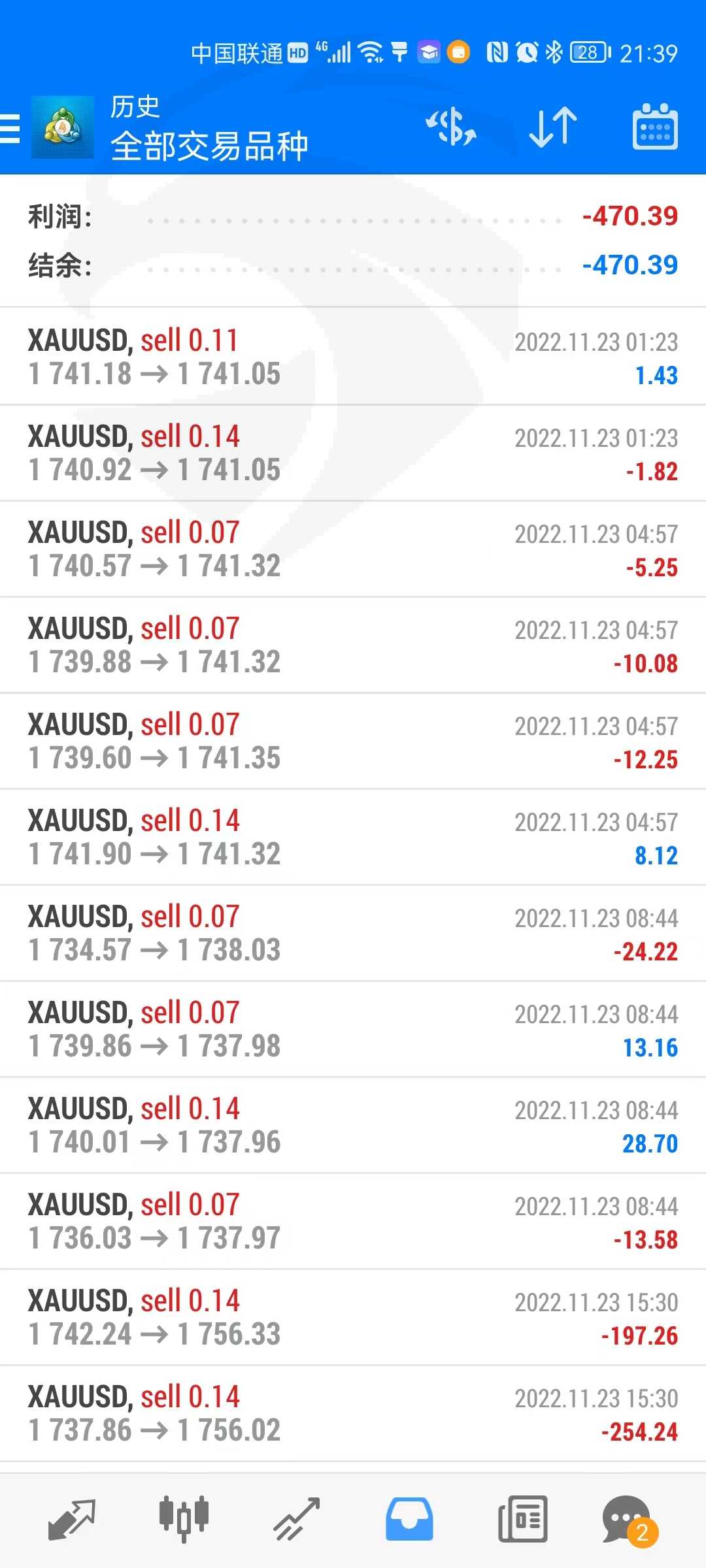Screen dimensions: 706x1568
Task: Open the News tab
Action: pyautogui.click(x=522, y=1519)
